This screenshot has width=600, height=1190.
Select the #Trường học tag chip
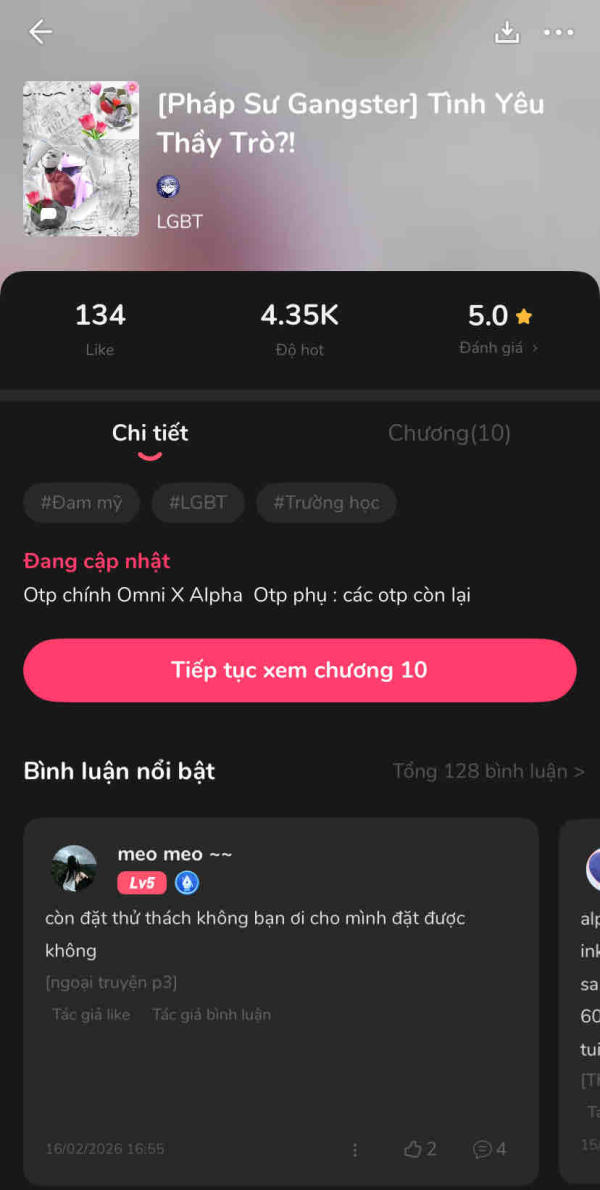coord(326,503)
